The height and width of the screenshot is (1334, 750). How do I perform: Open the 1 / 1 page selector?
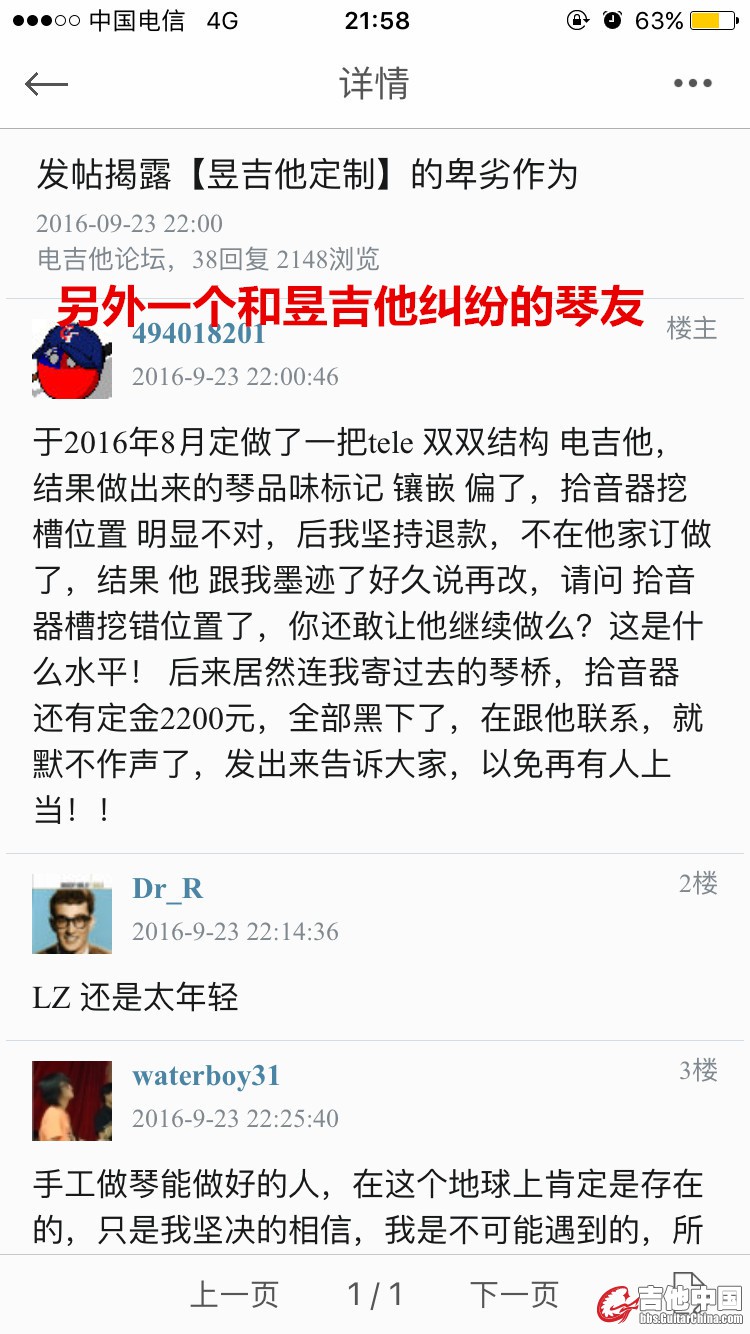pyautogui.click(x=375, y=1295)
